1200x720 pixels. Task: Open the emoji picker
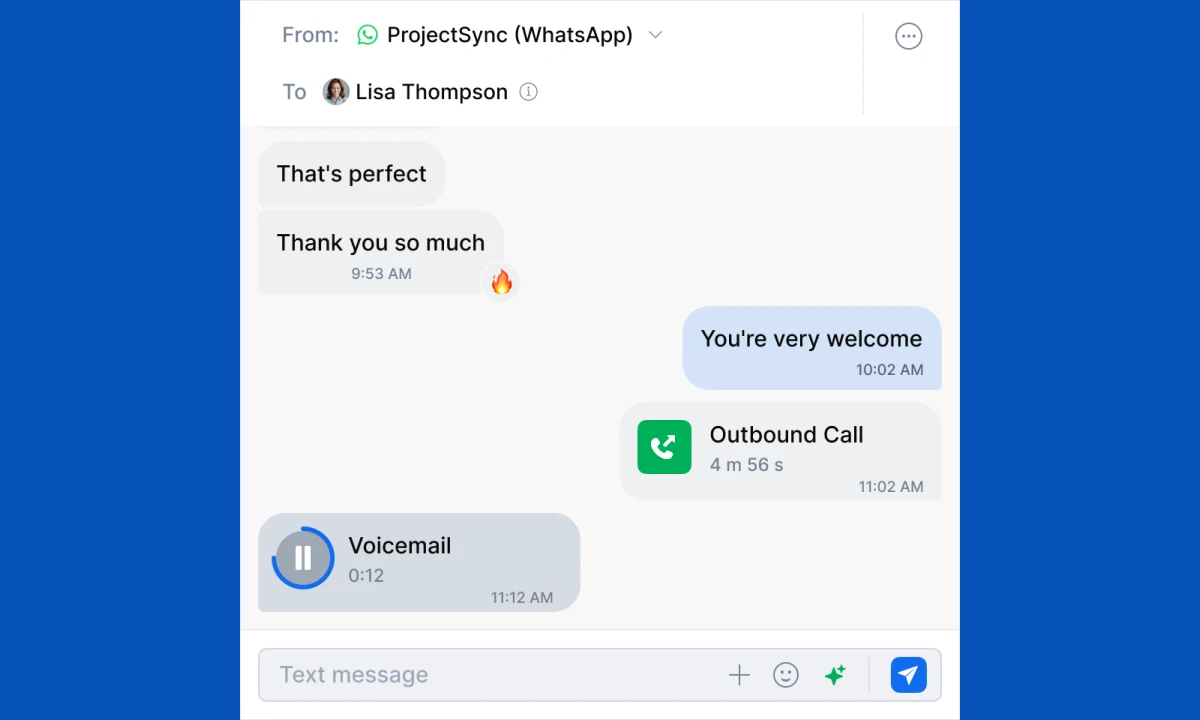(x=786, y=675)
